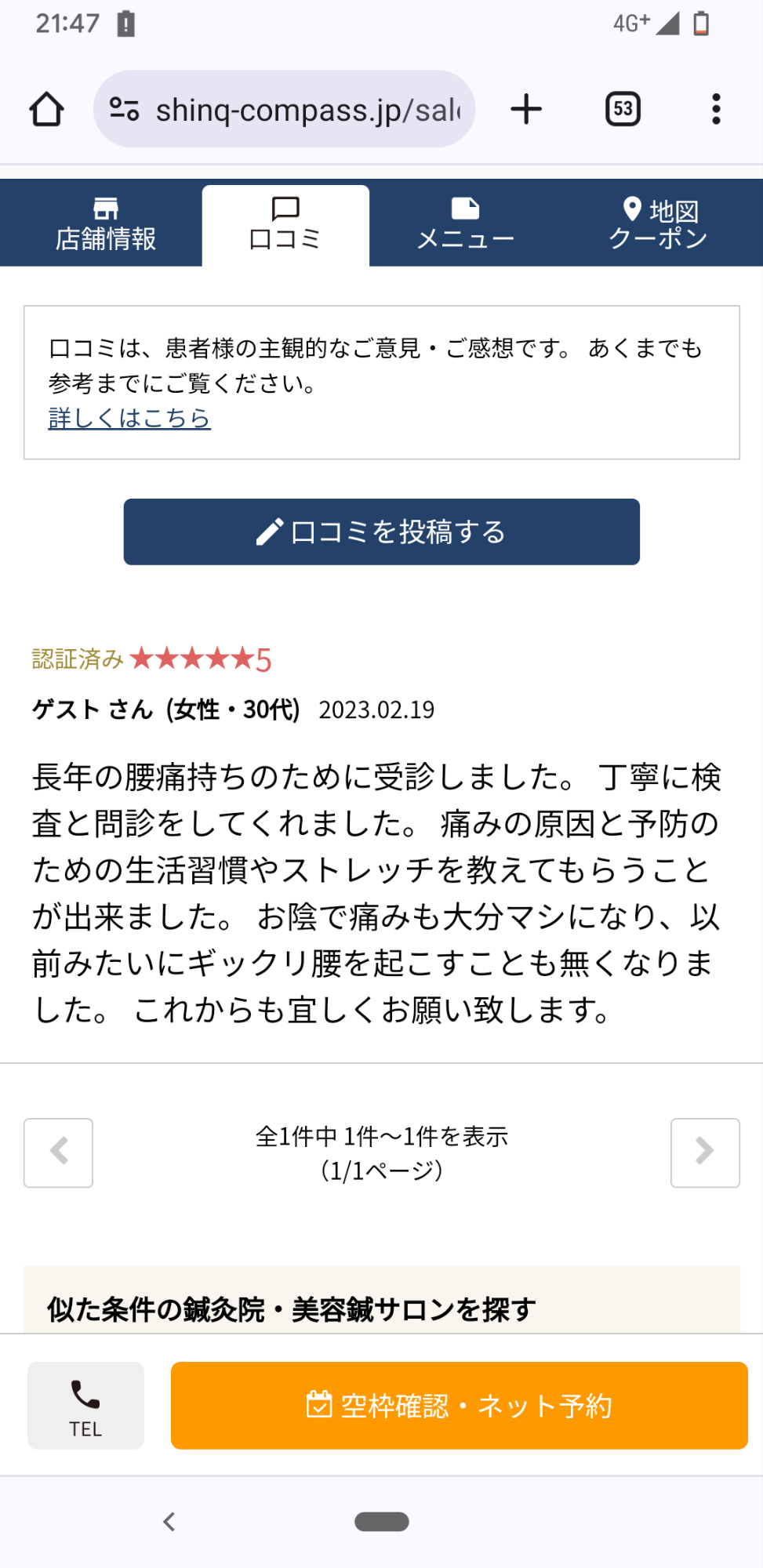This screenshot has height=1568, width=763.
Task: Tap the shinq-compass.jp address bar
Action: coord(284,109)
